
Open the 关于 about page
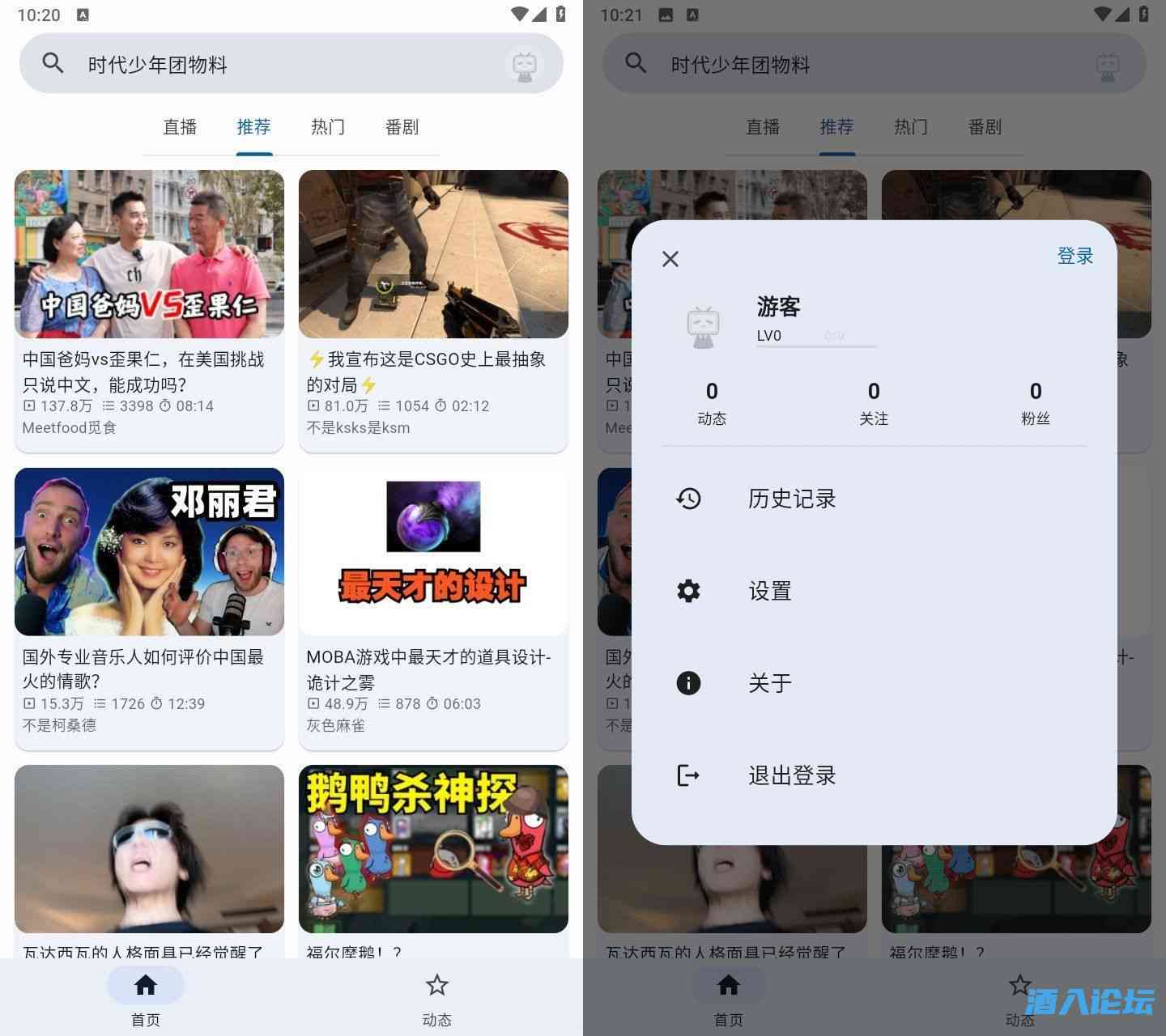(769, 683)
